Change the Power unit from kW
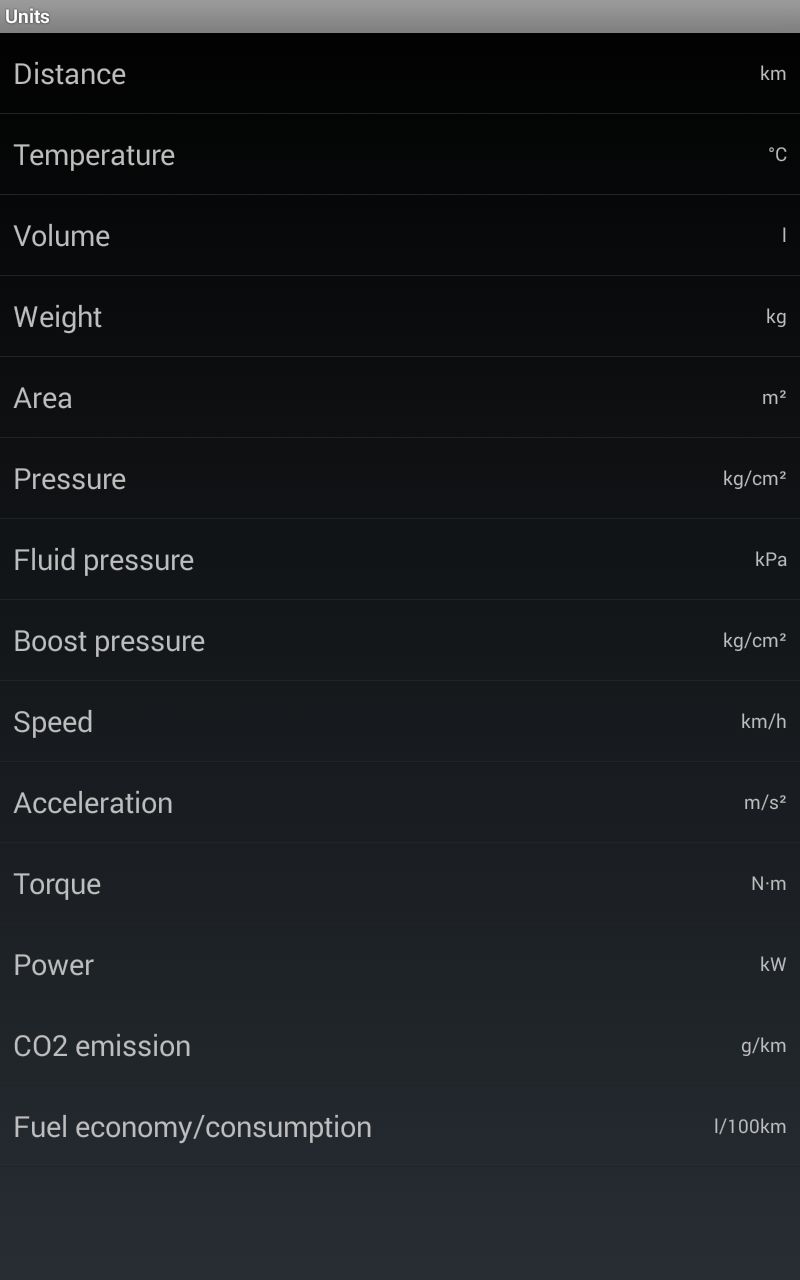 tap(400, 965)
